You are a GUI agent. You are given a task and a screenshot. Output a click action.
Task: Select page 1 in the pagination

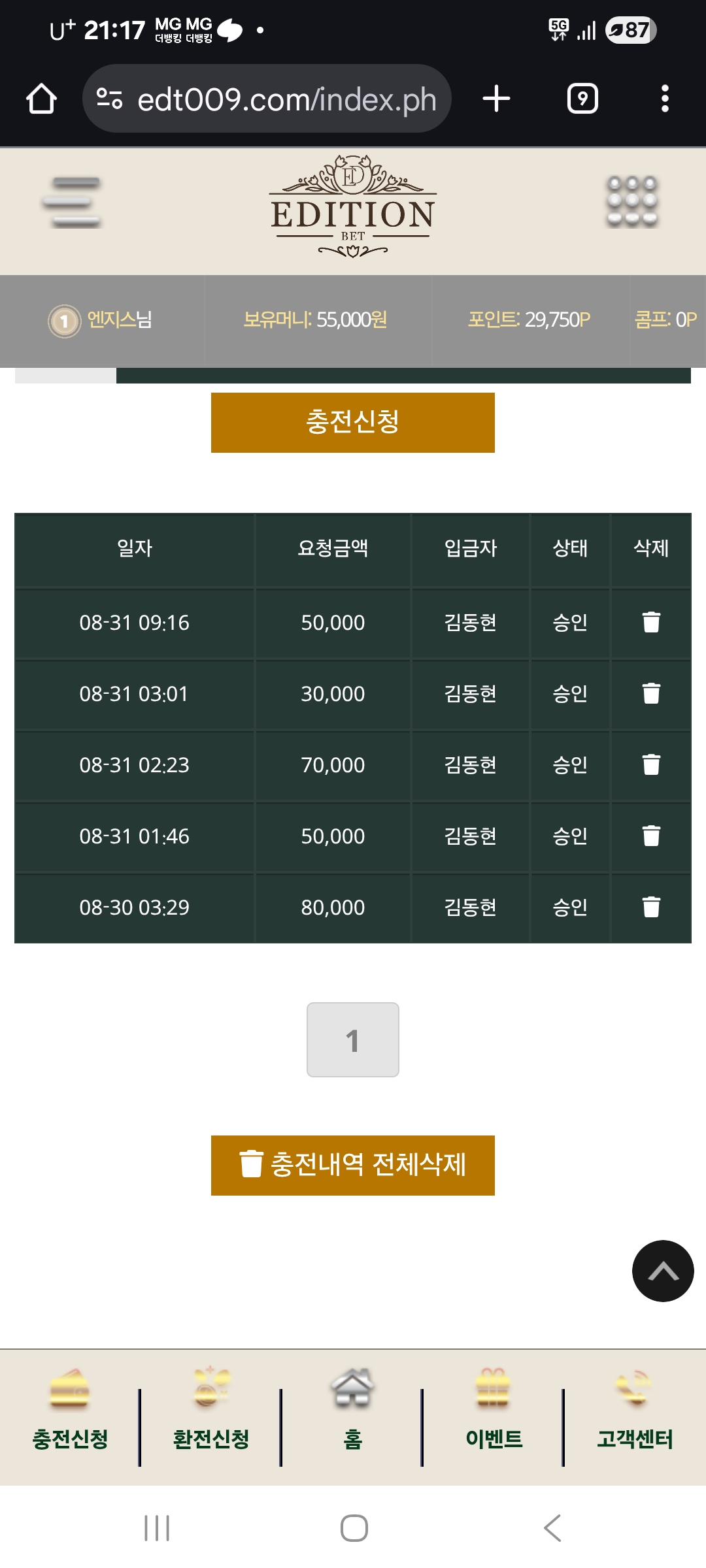click(353, 1039)
